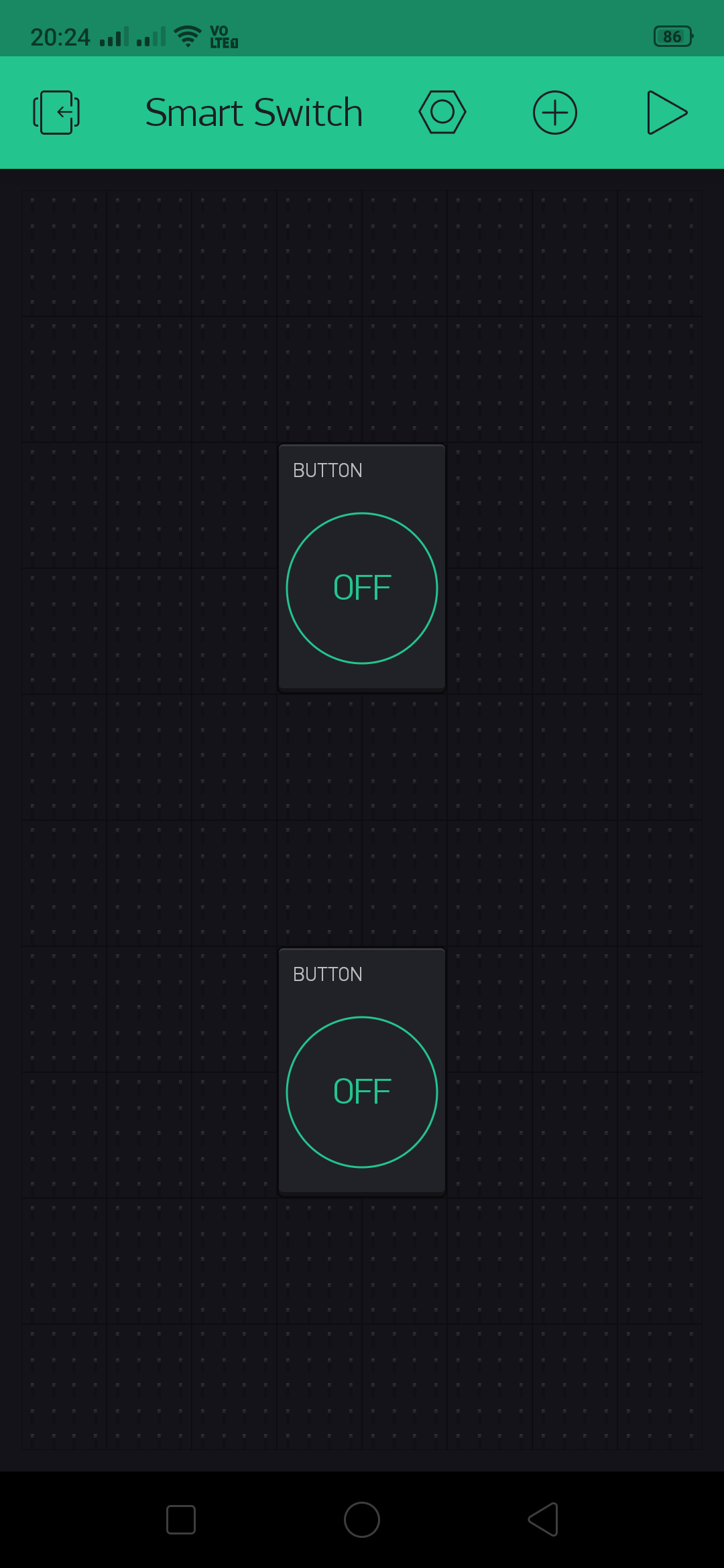724x1568 pixels.
Task: Run the project with play icon
Action: (x=666, y=113)
